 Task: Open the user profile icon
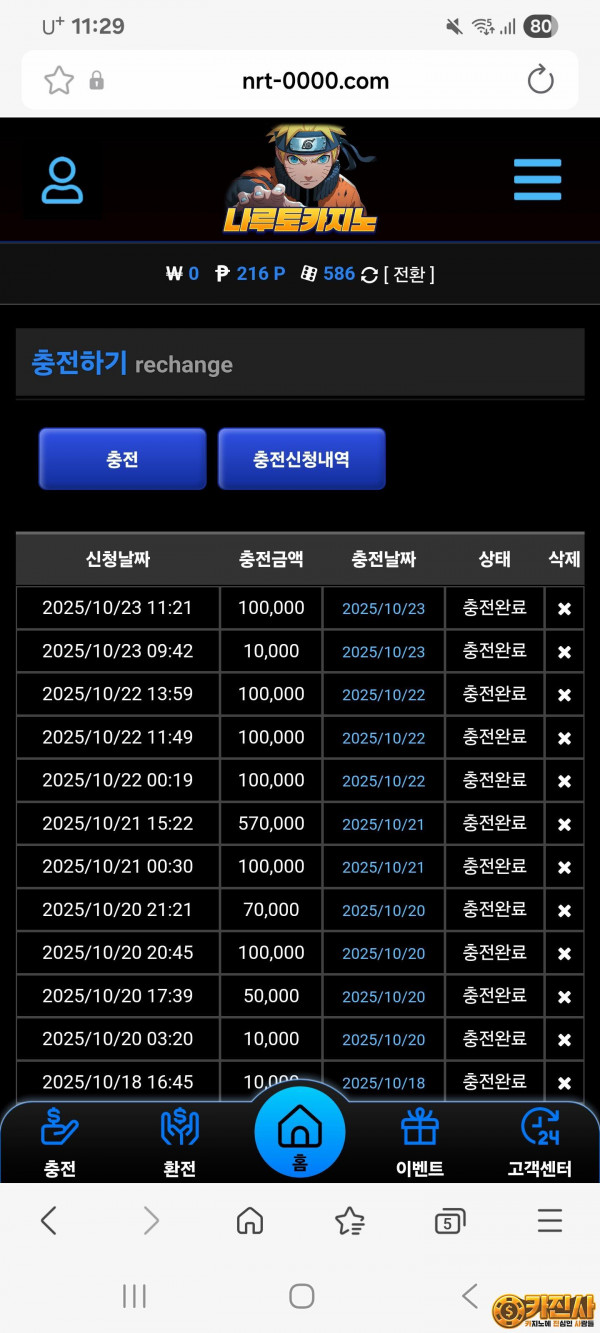click(x=62, y=181)
